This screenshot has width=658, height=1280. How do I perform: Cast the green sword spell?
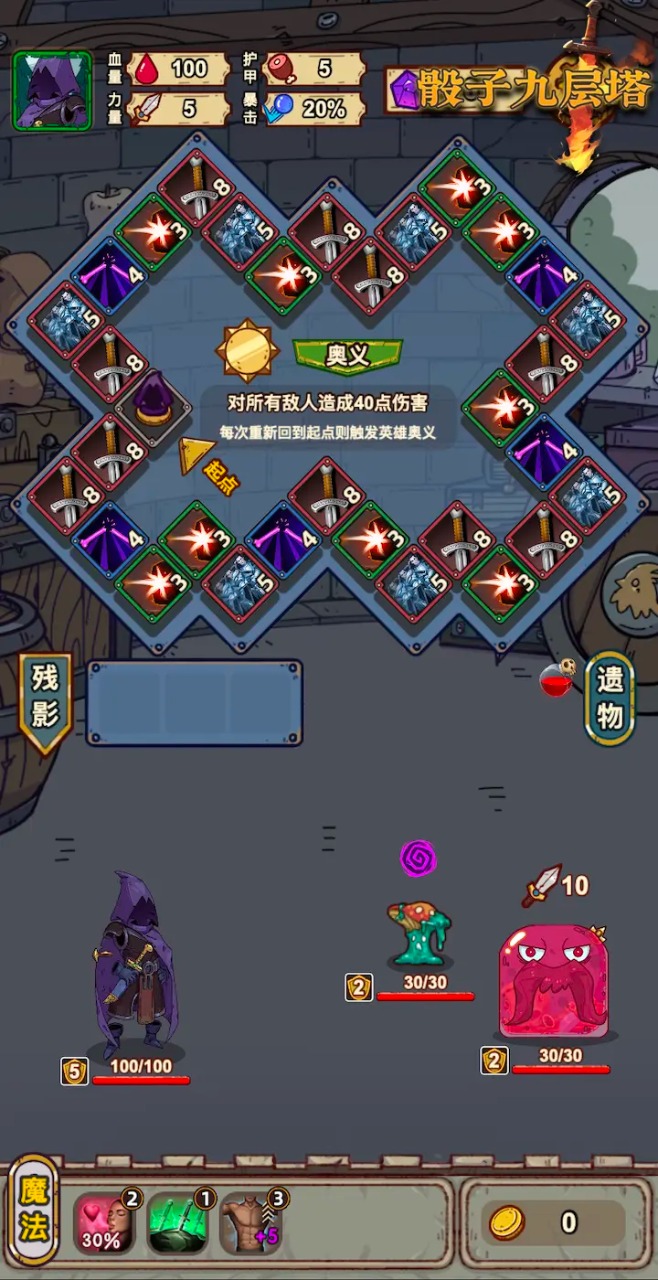click(x=179, y=1222)
